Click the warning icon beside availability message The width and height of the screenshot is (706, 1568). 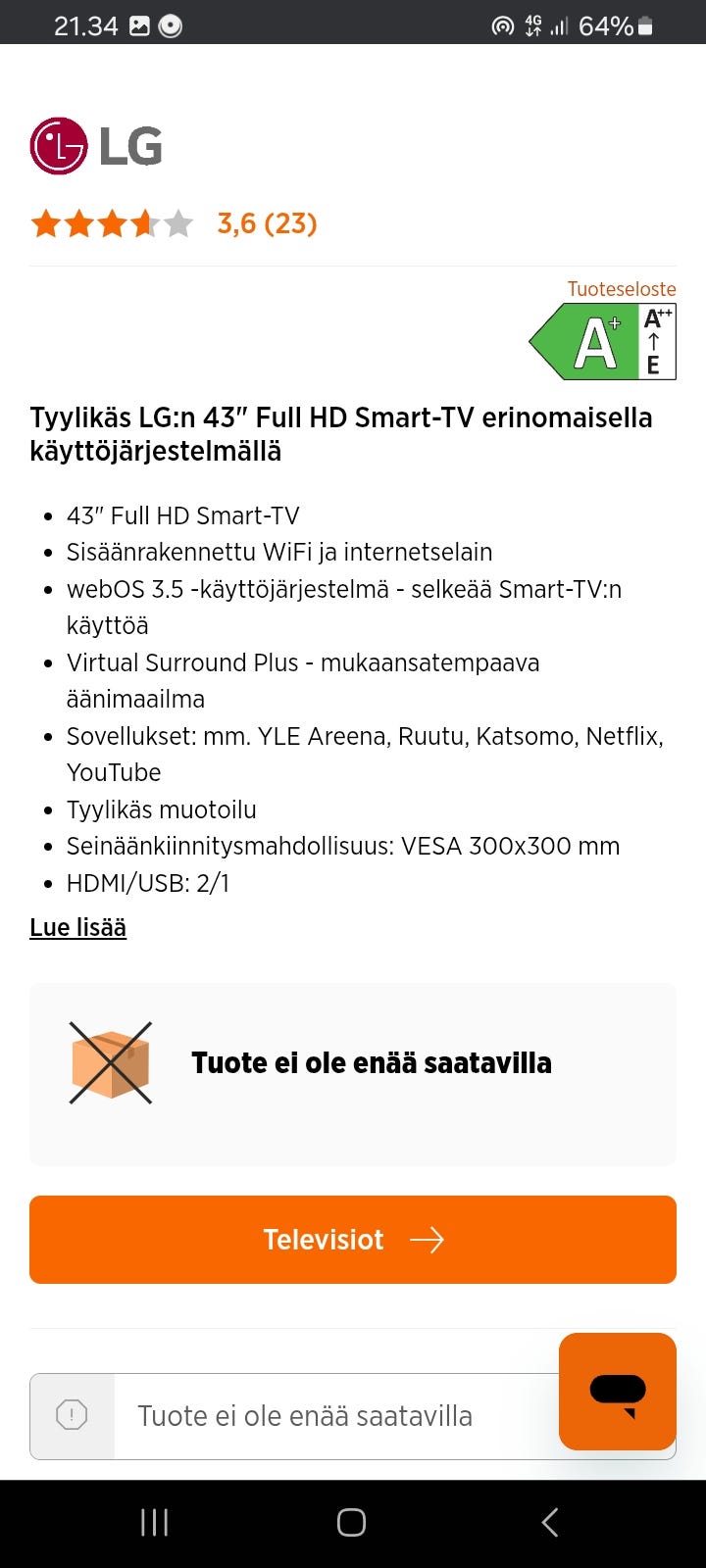click(74, 1415)
